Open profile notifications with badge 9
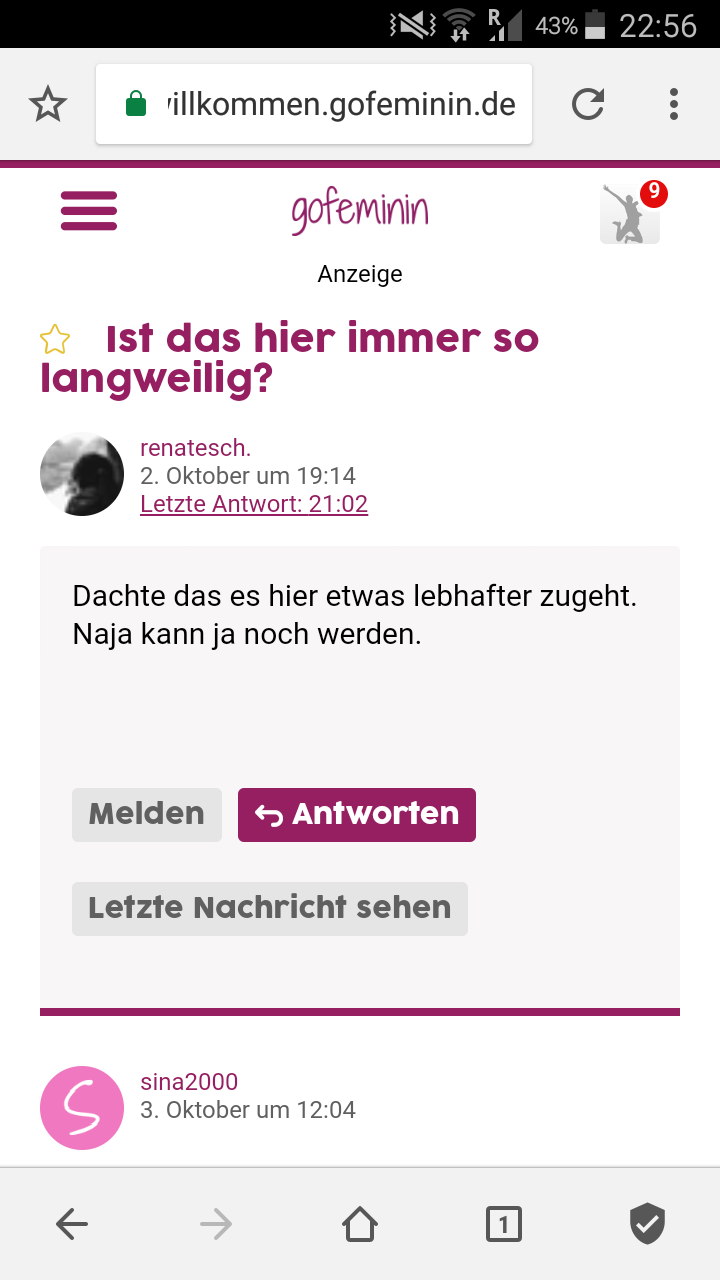720x1280 pixels. tap(631, 213)
